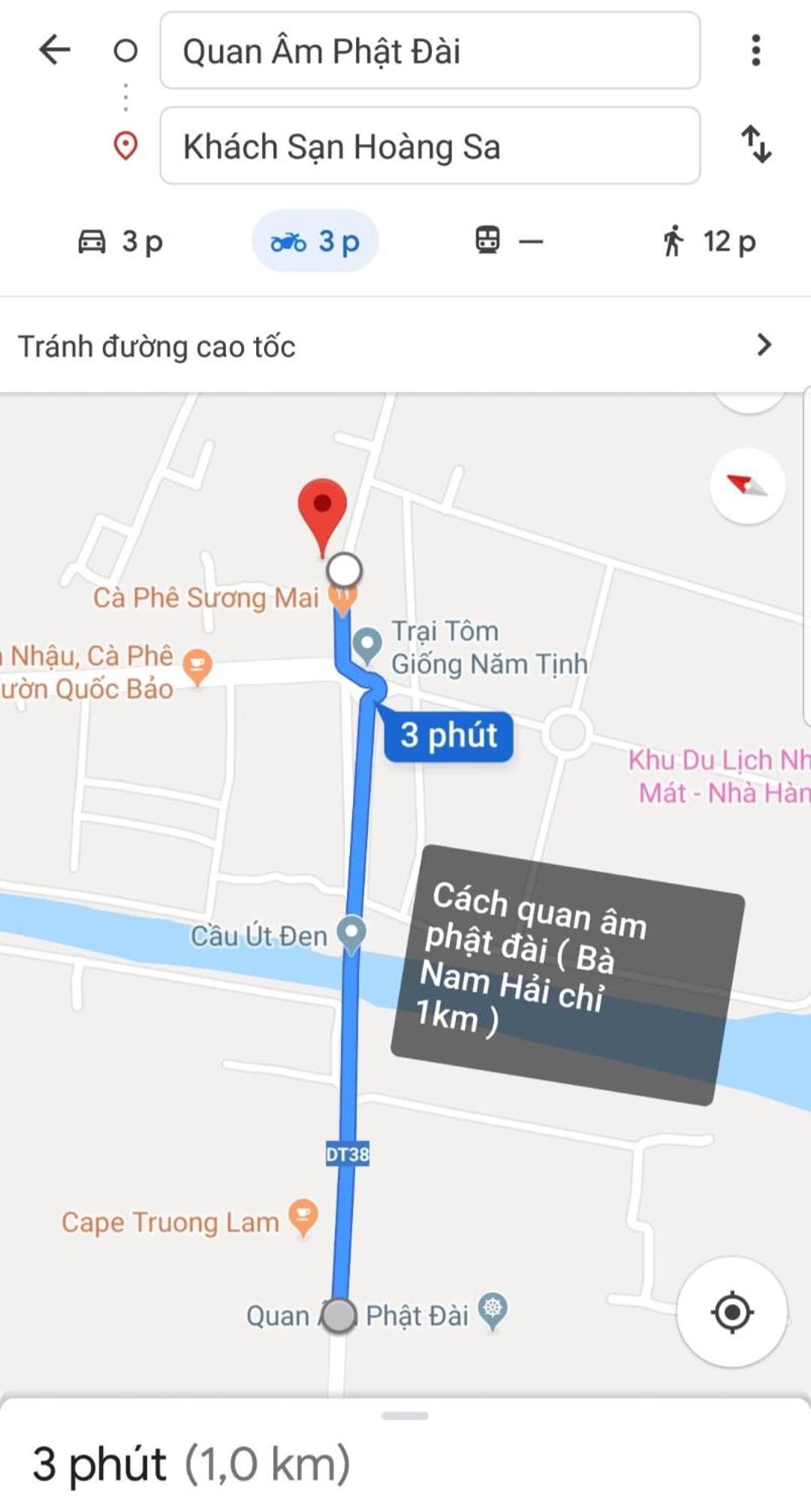Swap start and destination points

(x=755, y=145)
